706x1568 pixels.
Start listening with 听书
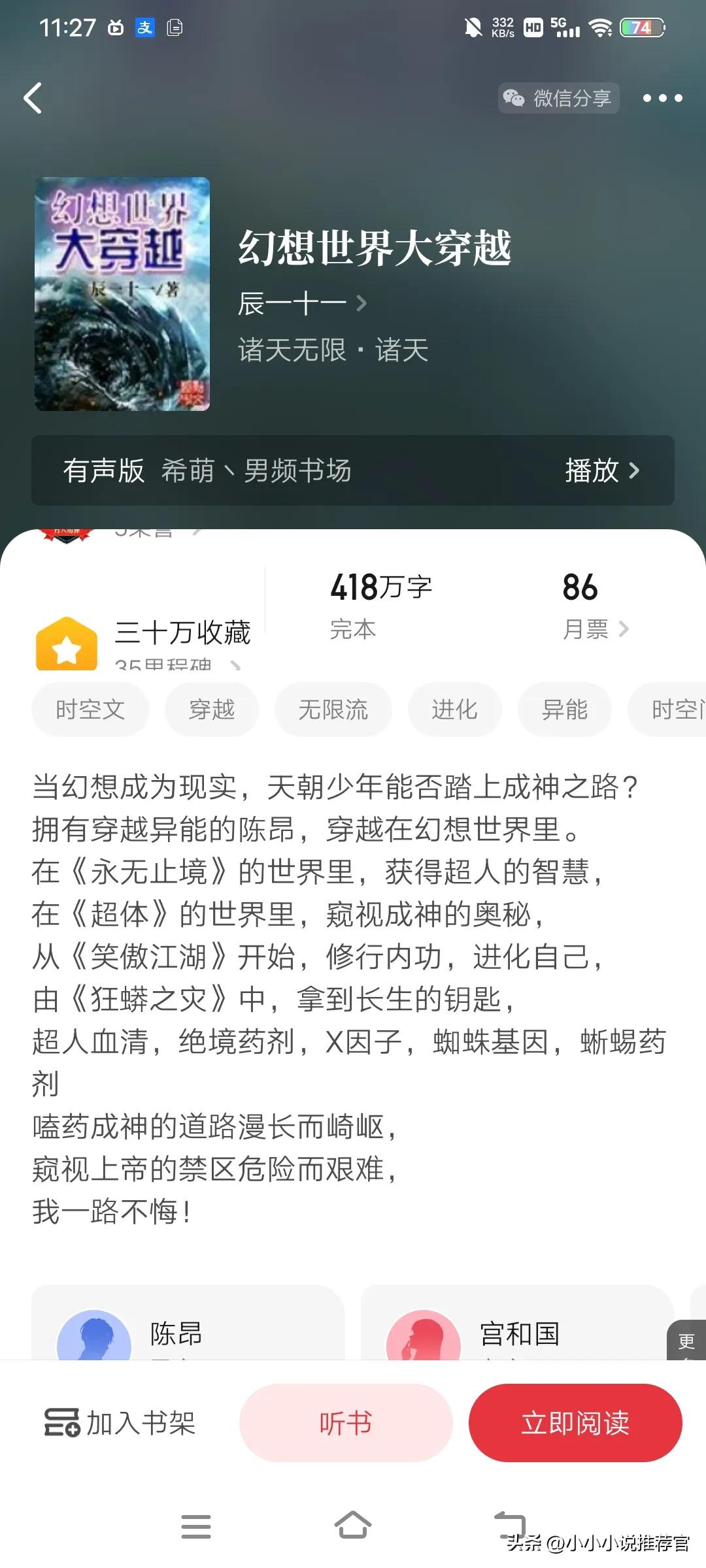click(346, 1423)
